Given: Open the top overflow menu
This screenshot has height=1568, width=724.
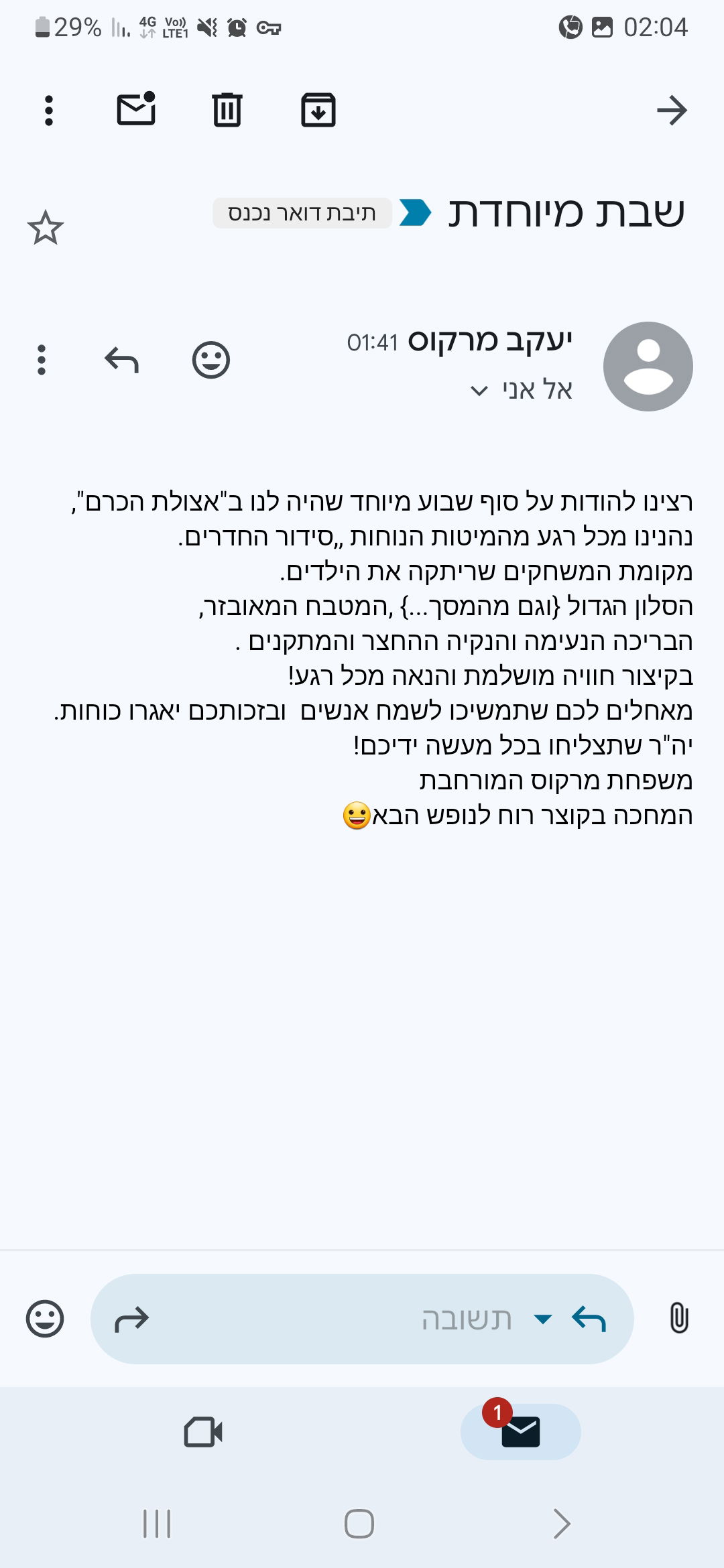Looking at the screenshot, I should [x=48, y=111].
